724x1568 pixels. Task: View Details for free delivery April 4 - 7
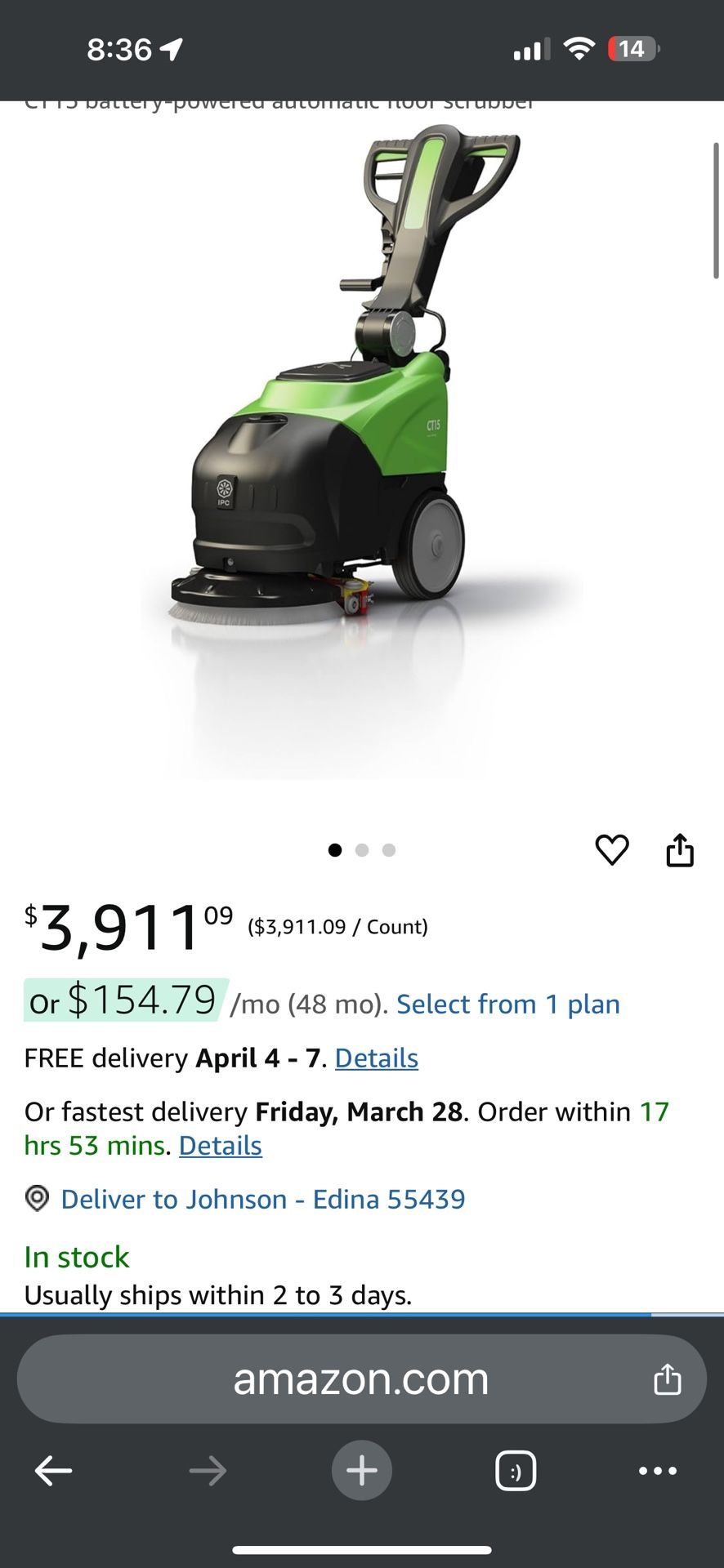point(376,1058)
